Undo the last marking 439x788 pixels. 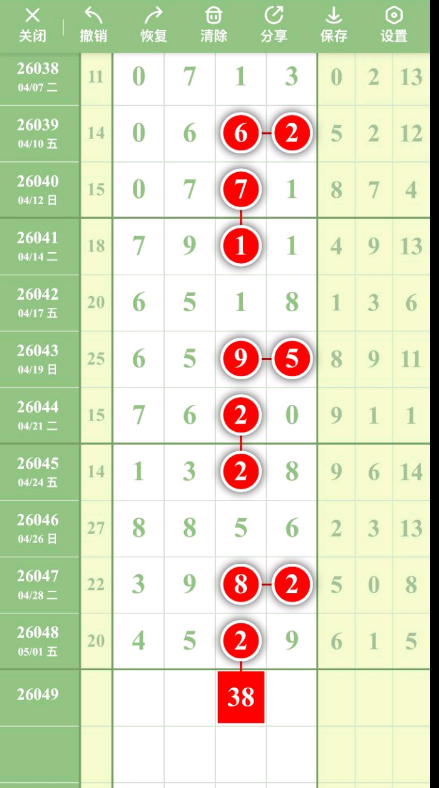(x=93, y=25)
